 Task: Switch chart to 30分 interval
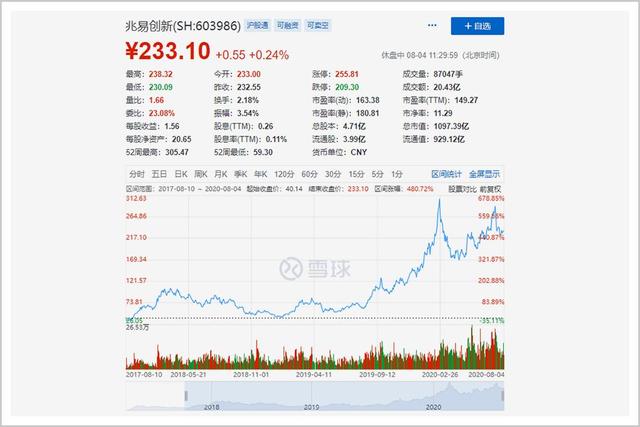pos(333,174)
